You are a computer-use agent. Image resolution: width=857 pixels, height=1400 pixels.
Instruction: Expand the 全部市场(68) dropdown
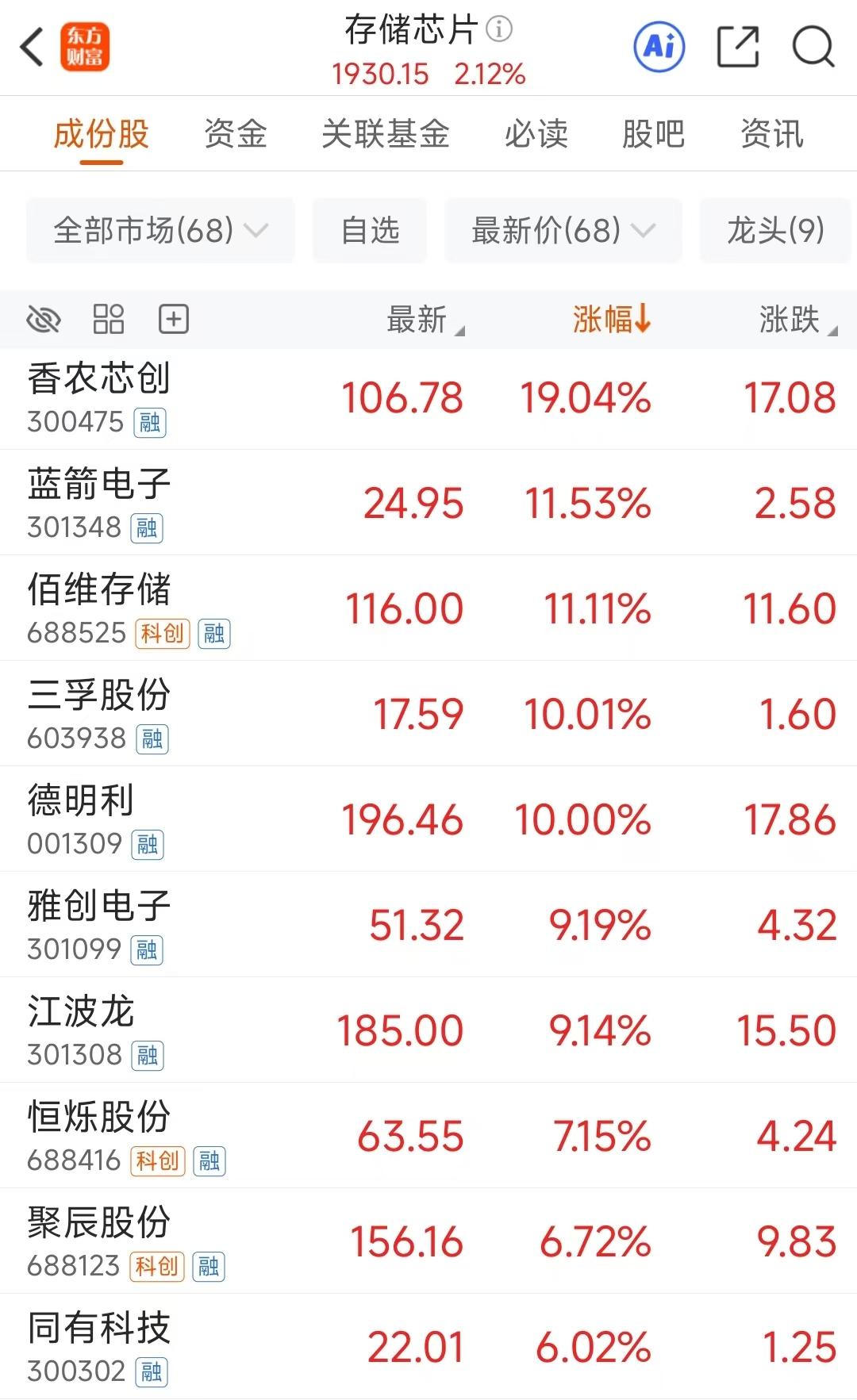point(159,231)
